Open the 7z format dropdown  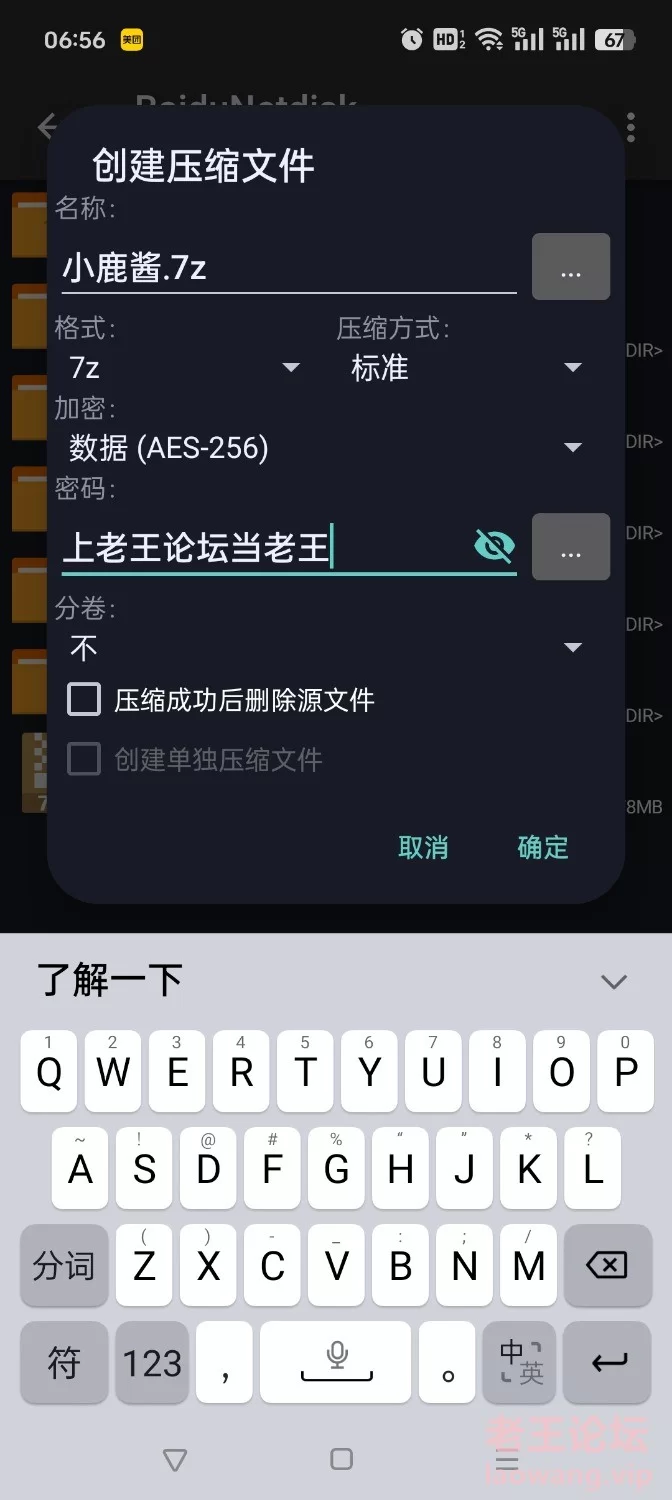pos(184,368)
